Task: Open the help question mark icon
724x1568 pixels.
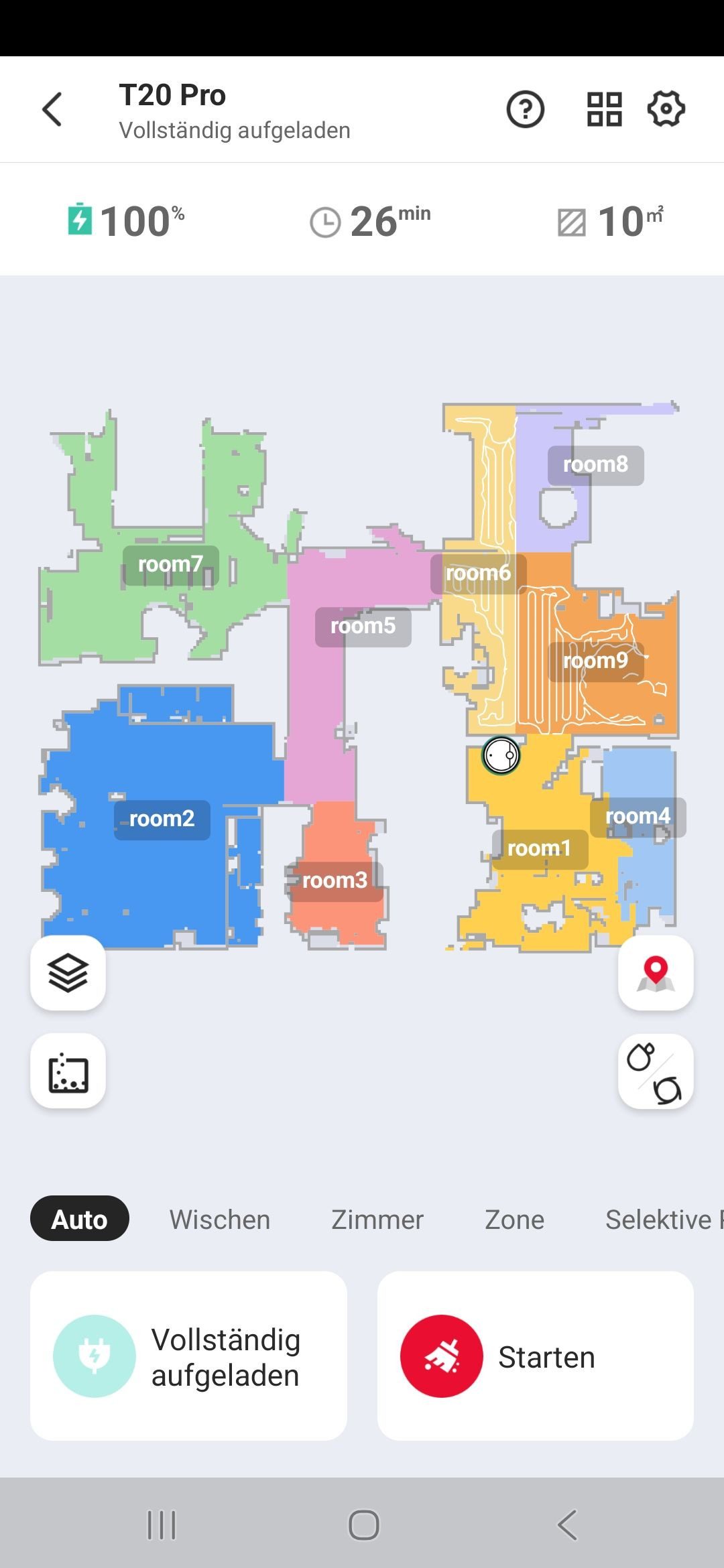Action: 525,109
